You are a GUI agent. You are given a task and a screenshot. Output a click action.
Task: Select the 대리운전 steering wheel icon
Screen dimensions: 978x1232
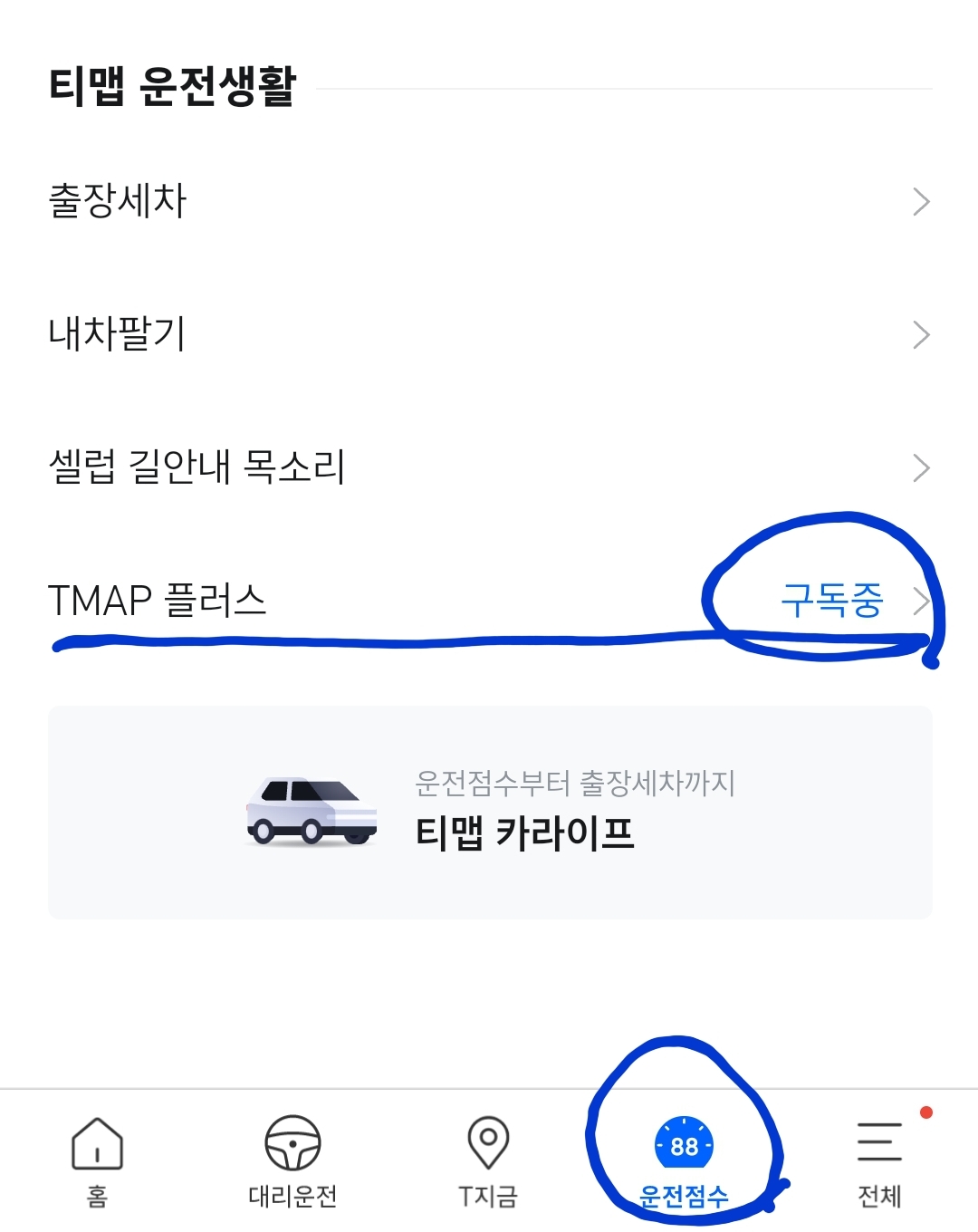(x=292, y=1144)
